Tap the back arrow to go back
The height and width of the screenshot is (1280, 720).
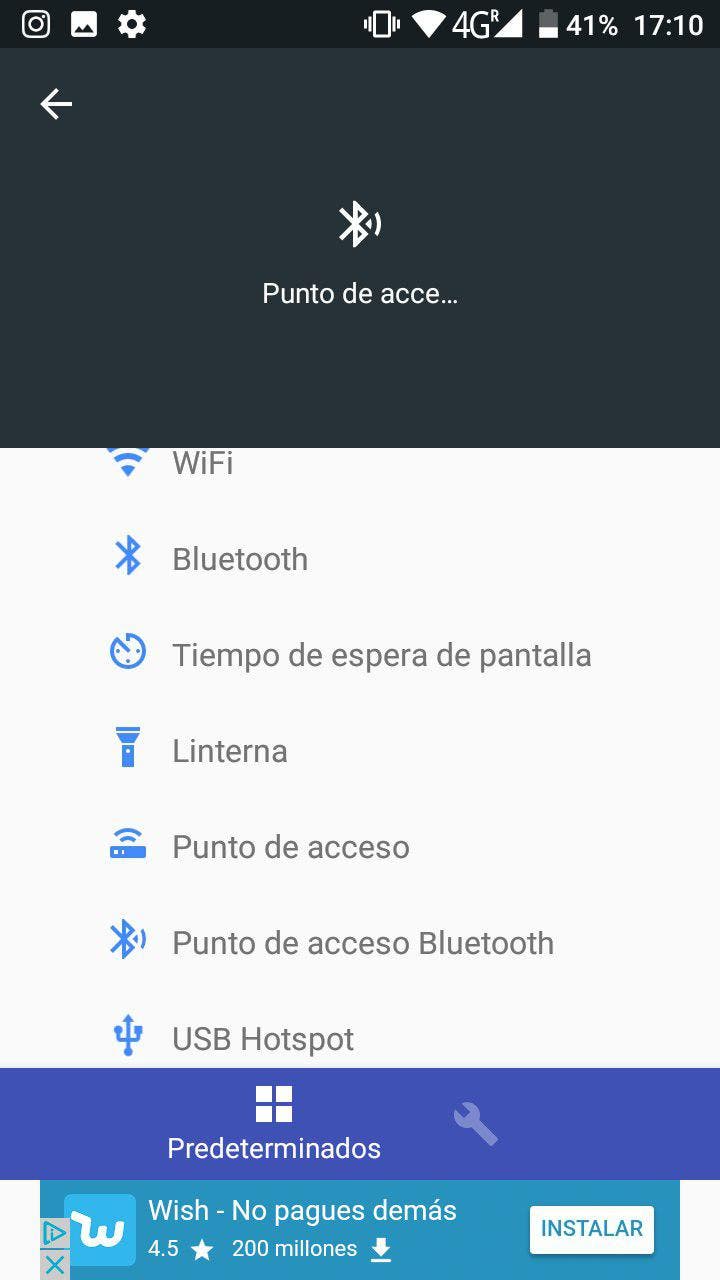55,103
